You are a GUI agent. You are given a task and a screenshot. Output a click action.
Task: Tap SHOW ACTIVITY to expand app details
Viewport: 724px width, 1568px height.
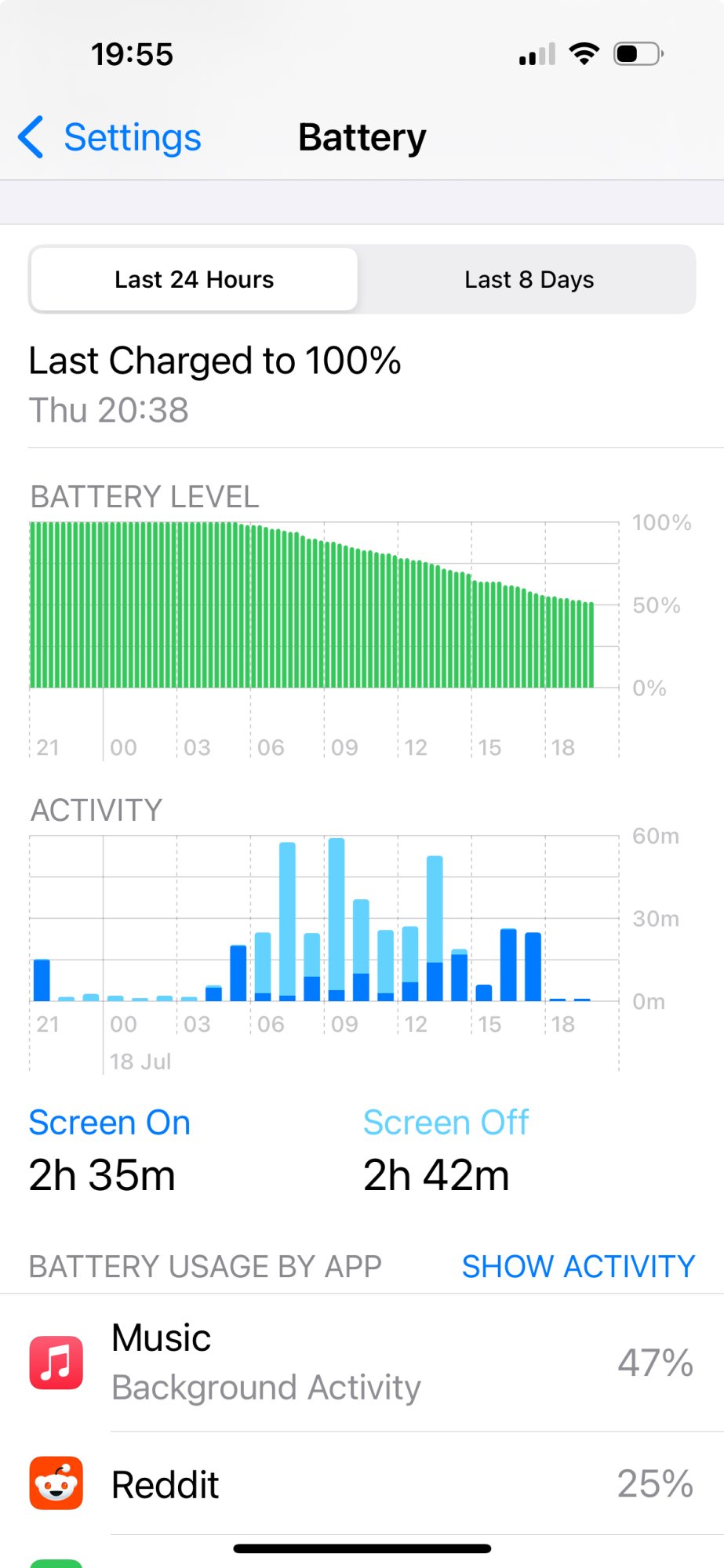(577, 1265)
